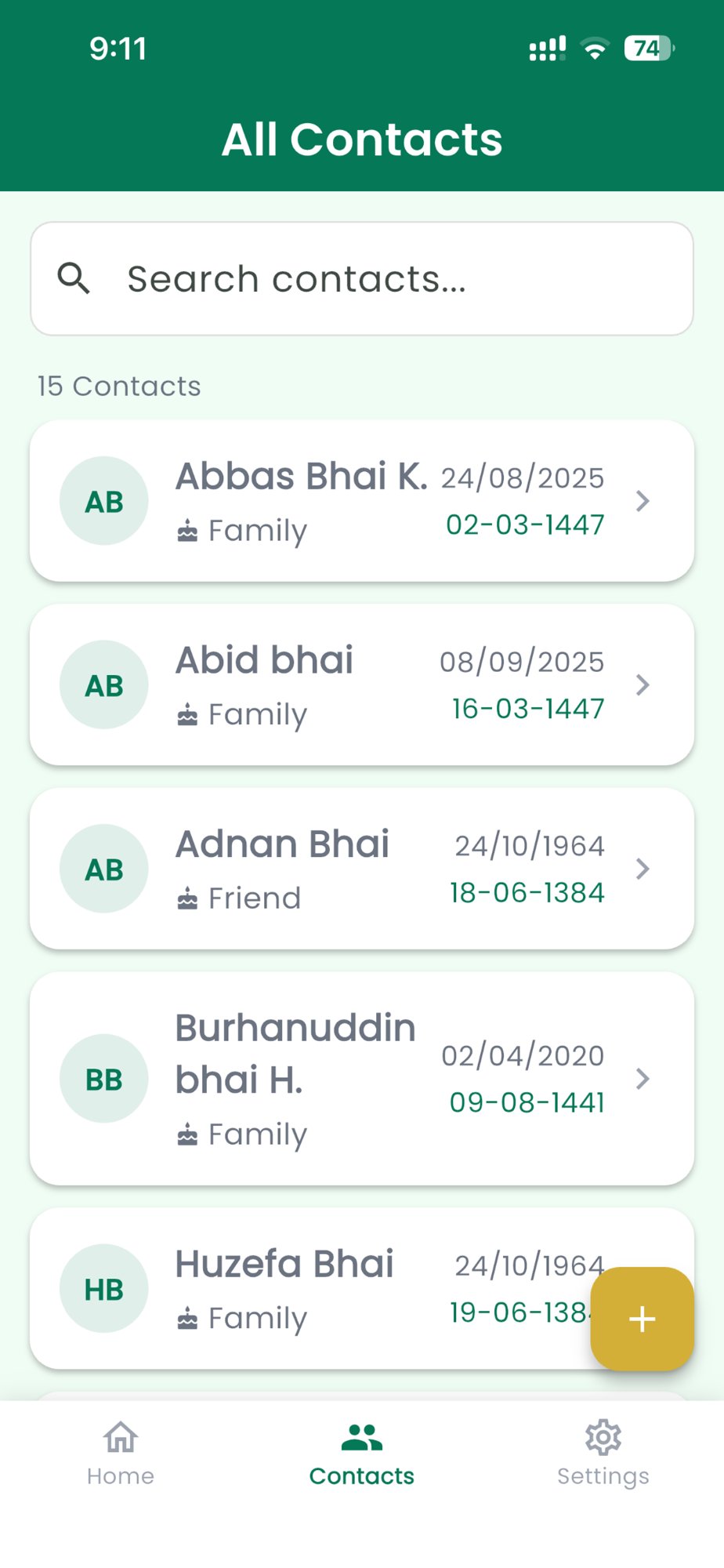This screenshot has height=1568, width=724.
Task: Select the Contacts people icon
Action: coord(361,1435)
